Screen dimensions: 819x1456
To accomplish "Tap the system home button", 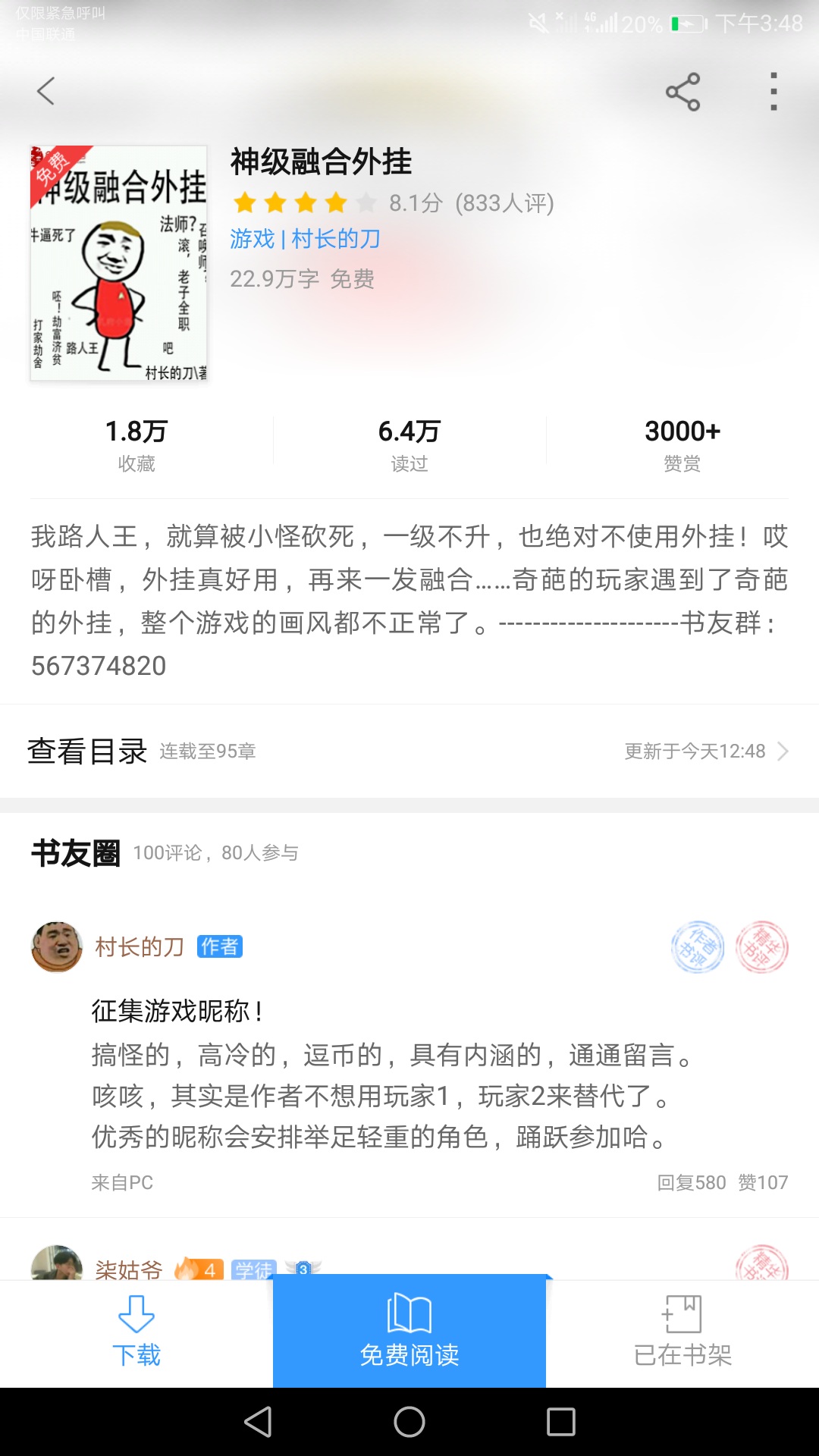I will click(409, 1422).
